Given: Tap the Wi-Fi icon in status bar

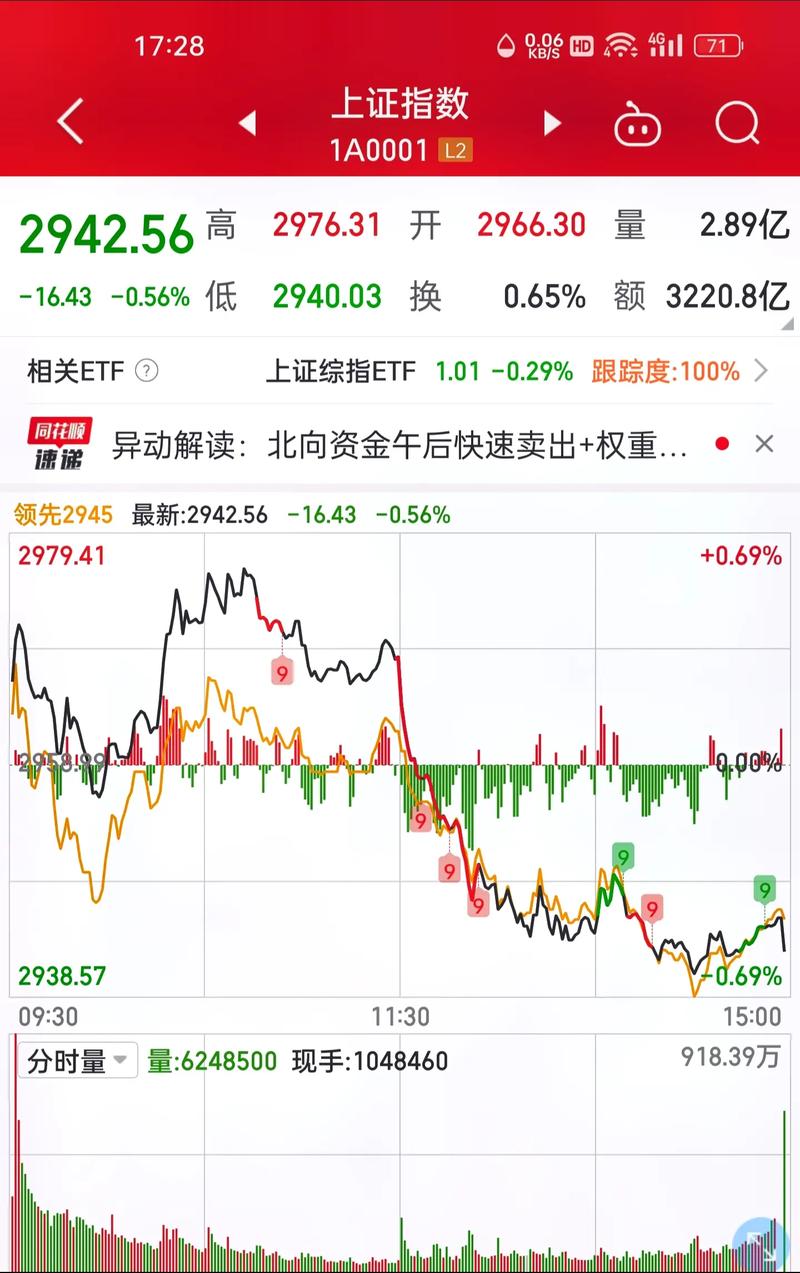Looking at the screenshot, I should coord(623,44).
